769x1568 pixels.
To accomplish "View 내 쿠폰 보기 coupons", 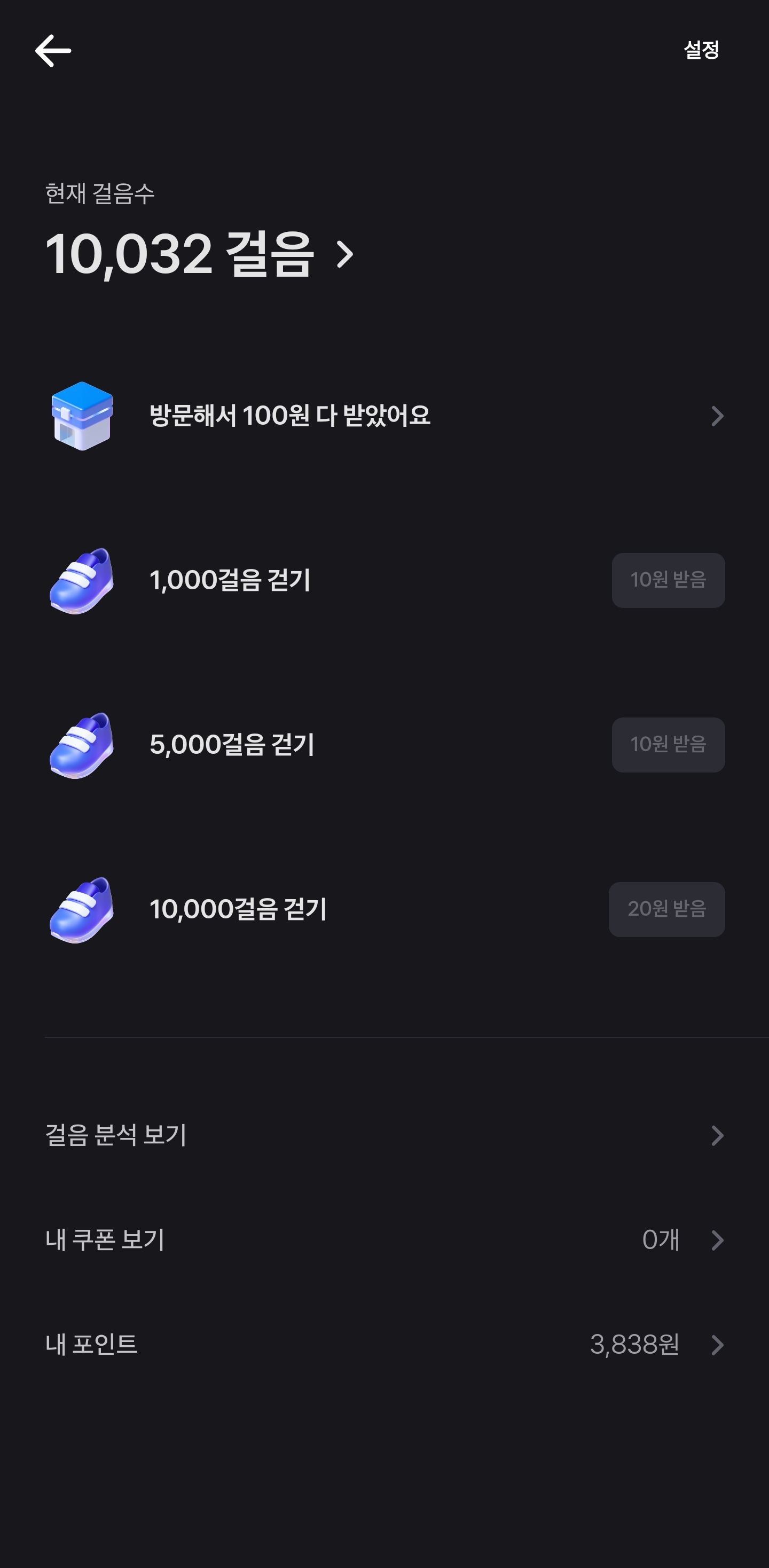I will pyautogui.click(x=384, y=1240).
